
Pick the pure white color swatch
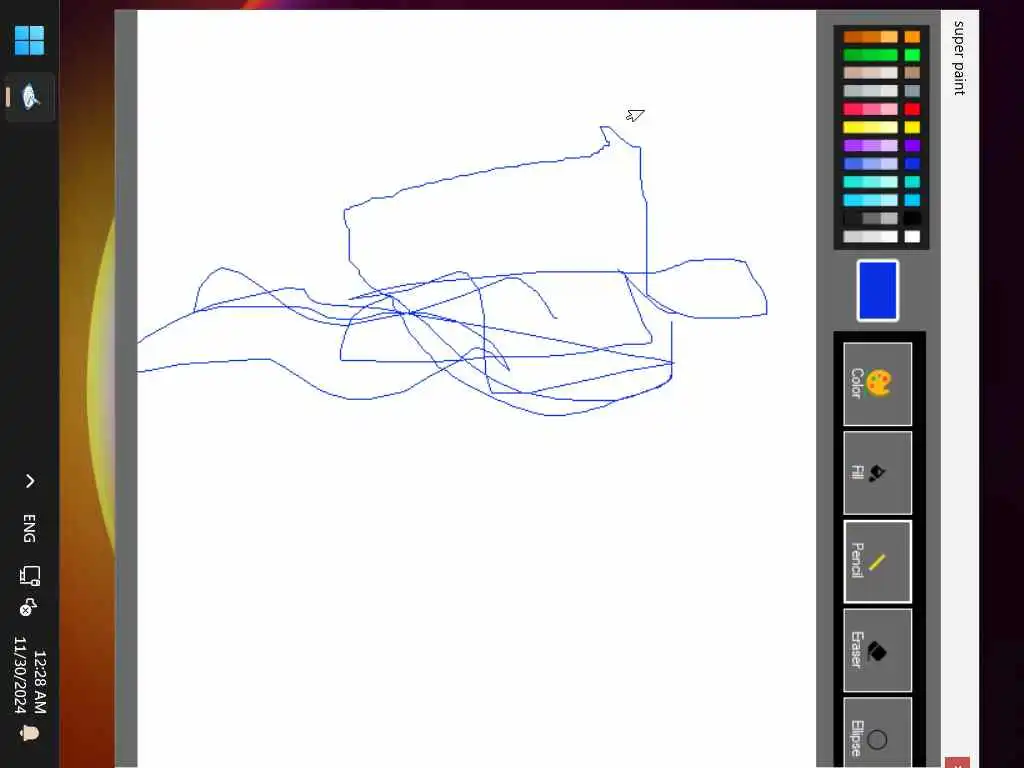pos(912,237)
